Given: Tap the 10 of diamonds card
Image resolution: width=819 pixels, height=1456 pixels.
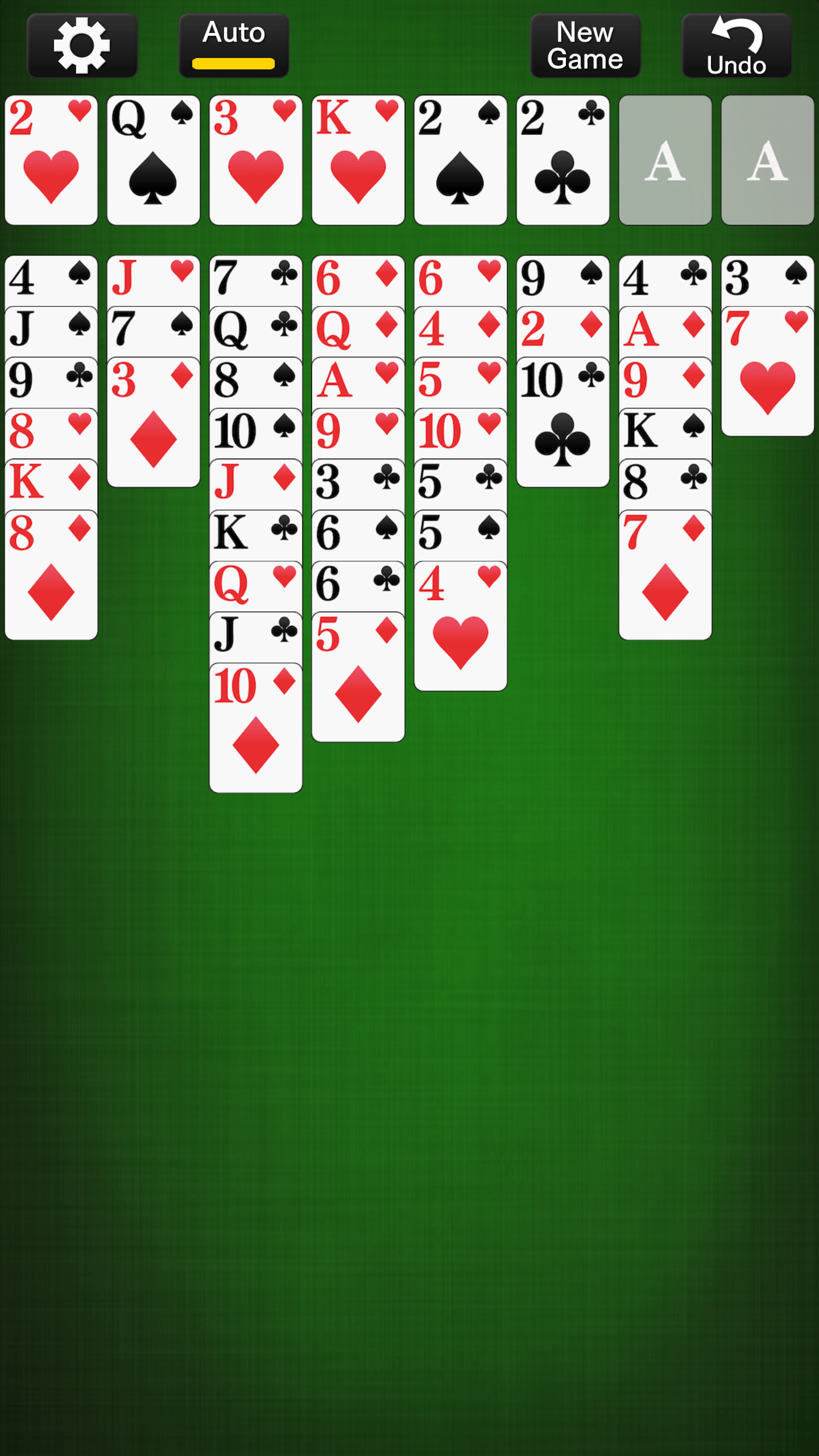Looking at the screenshot, I should click(x=256, y=729).
